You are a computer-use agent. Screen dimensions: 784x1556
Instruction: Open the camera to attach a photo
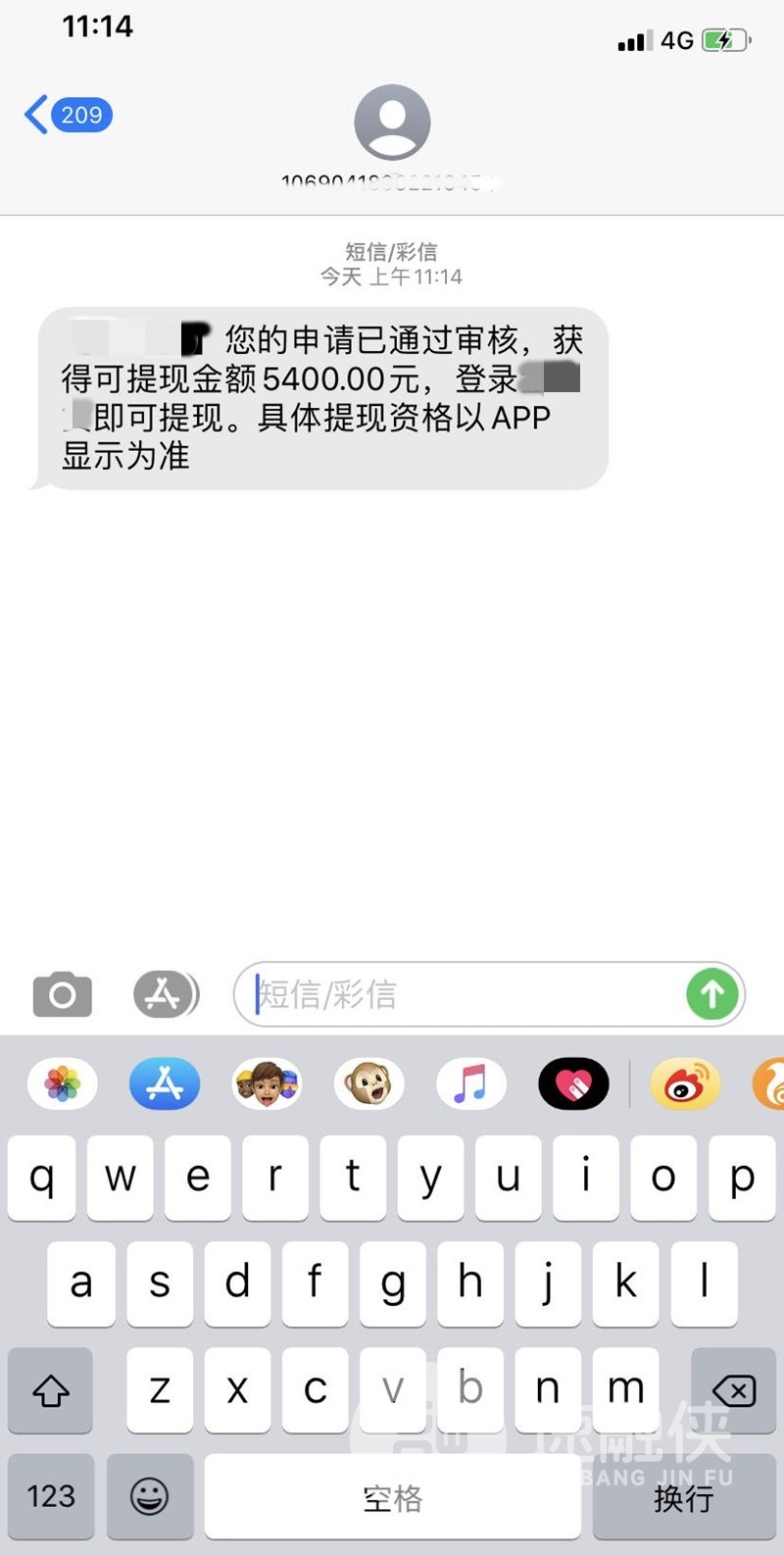(x=63, y=995)
